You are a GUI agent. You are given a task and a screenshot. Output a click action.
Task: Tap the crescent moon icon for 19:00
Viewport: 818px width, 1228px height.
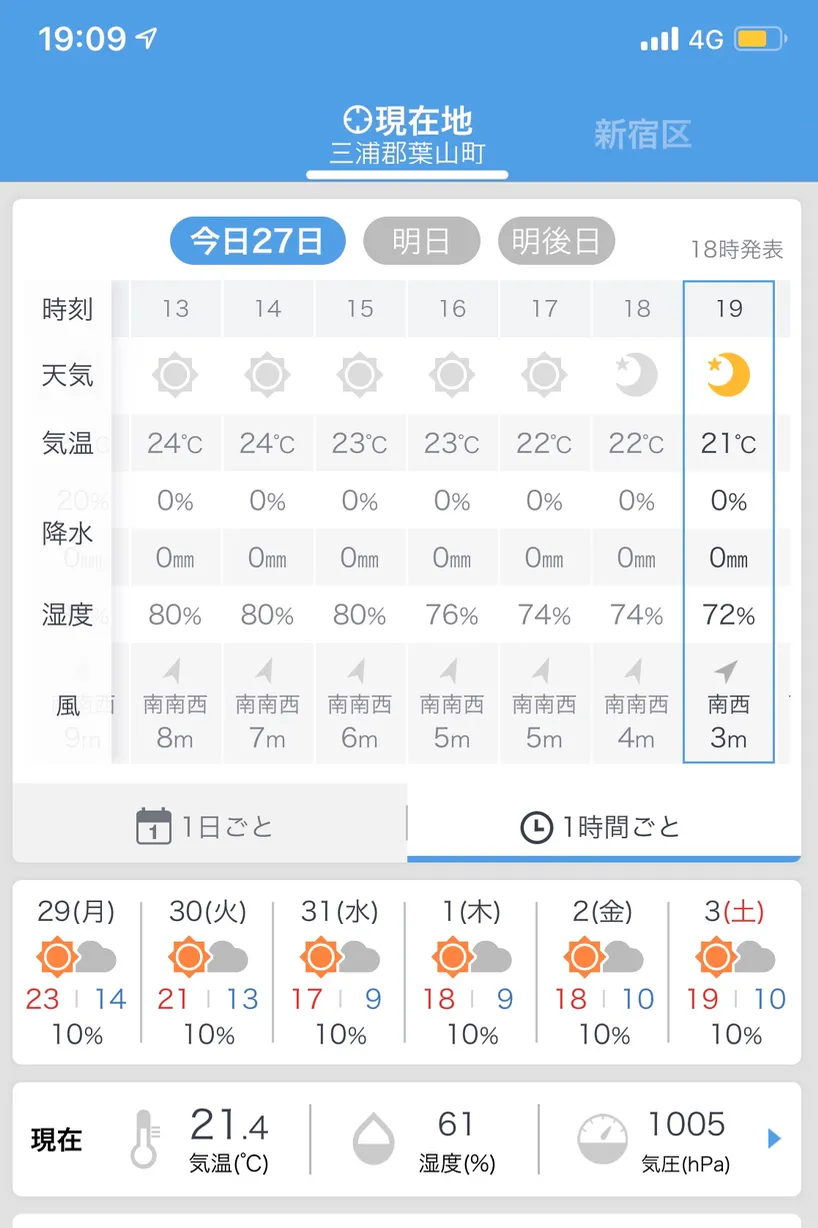click(x=728, y=375)
